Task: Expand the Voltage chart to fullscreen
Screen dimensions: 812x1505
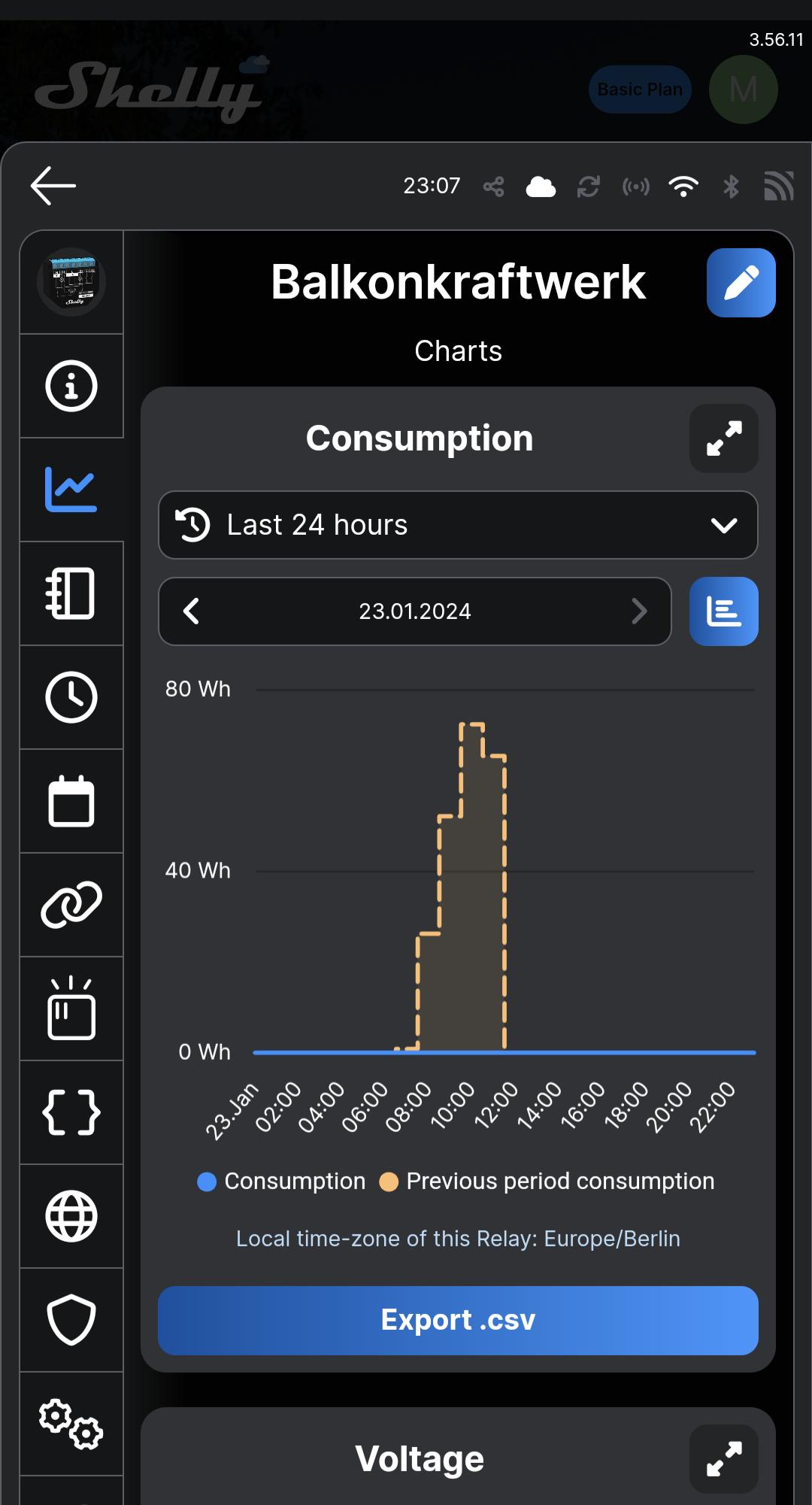Action: pos(723,1458)
